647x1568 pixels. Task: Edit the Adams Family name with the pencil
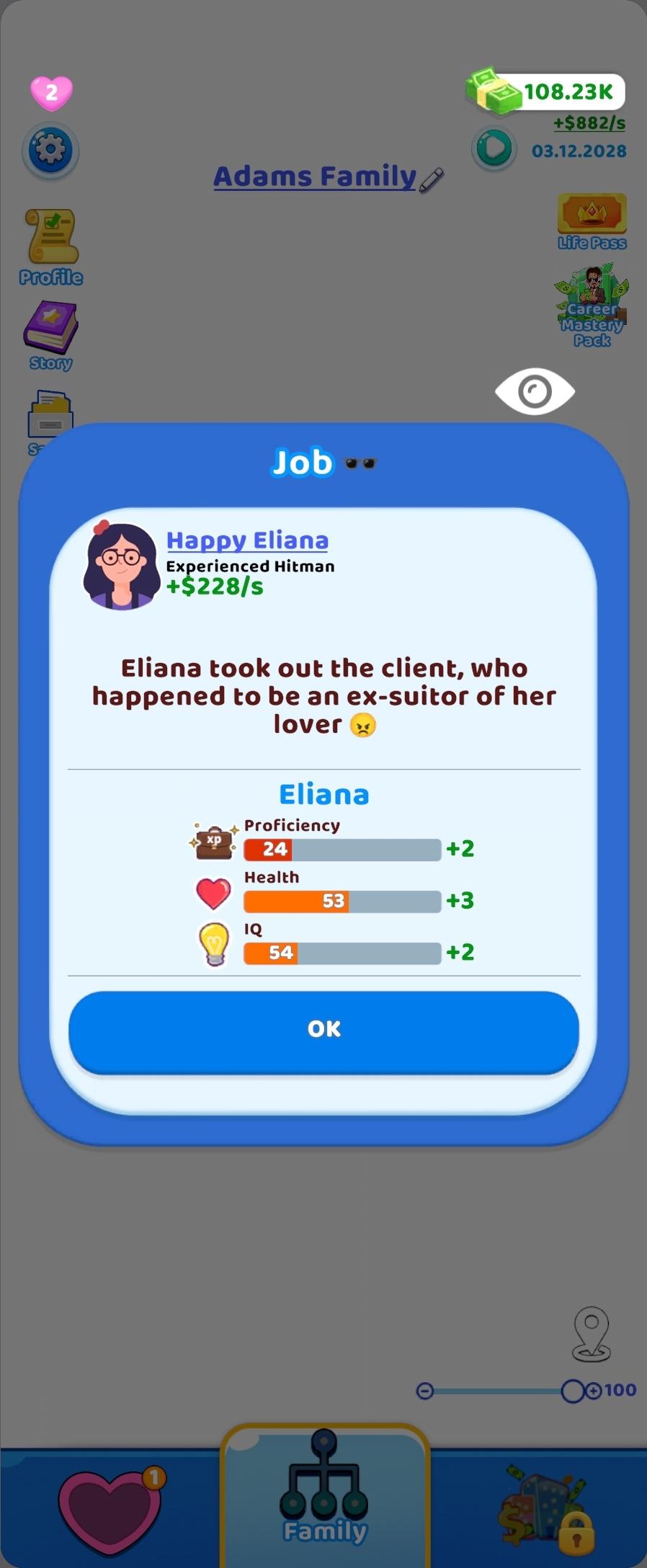coord(432,180)
